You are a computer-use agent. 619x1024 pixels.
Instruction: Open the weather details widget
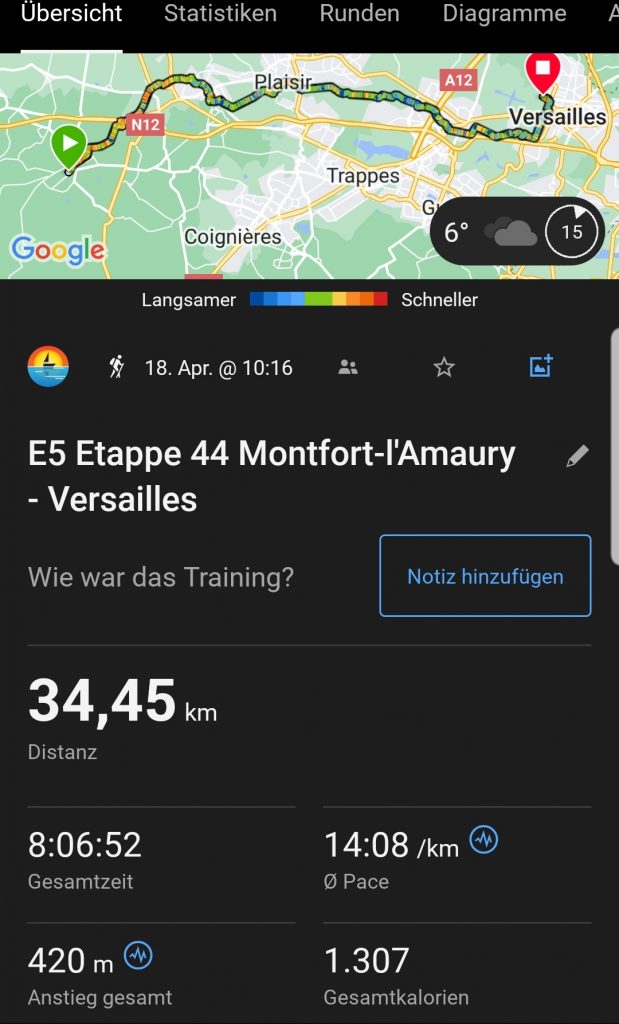518,232
